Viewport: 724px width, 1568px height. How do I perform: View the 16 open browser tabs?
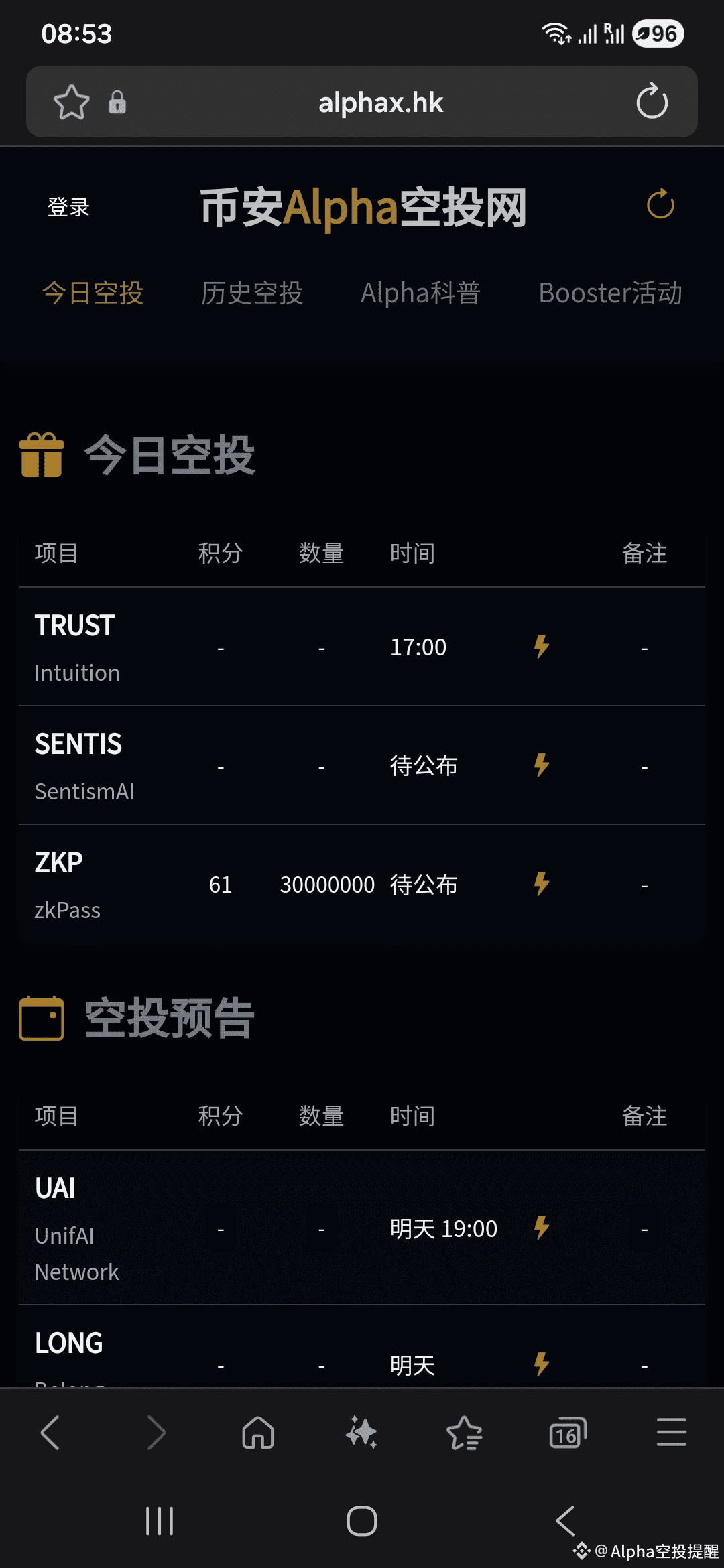[x=568, y=1433]
